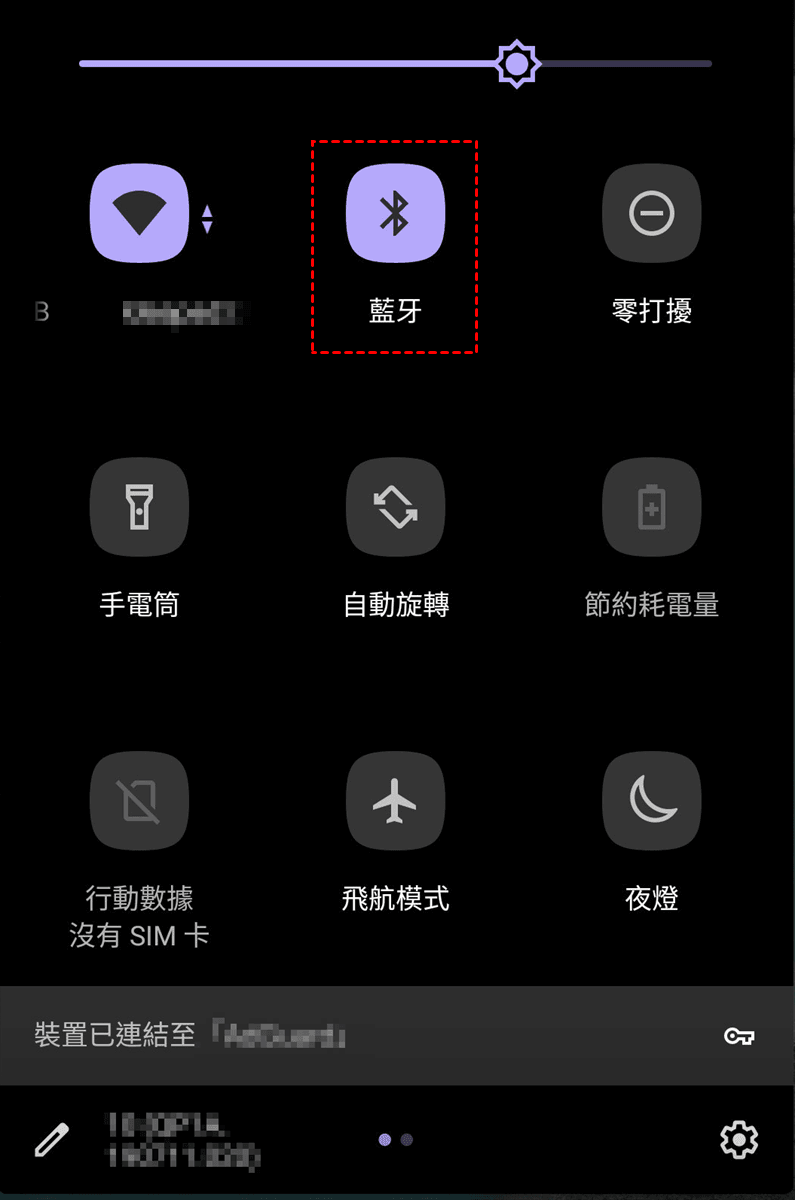Enable 零打擾 do not disturb

[x=651, y=213]
